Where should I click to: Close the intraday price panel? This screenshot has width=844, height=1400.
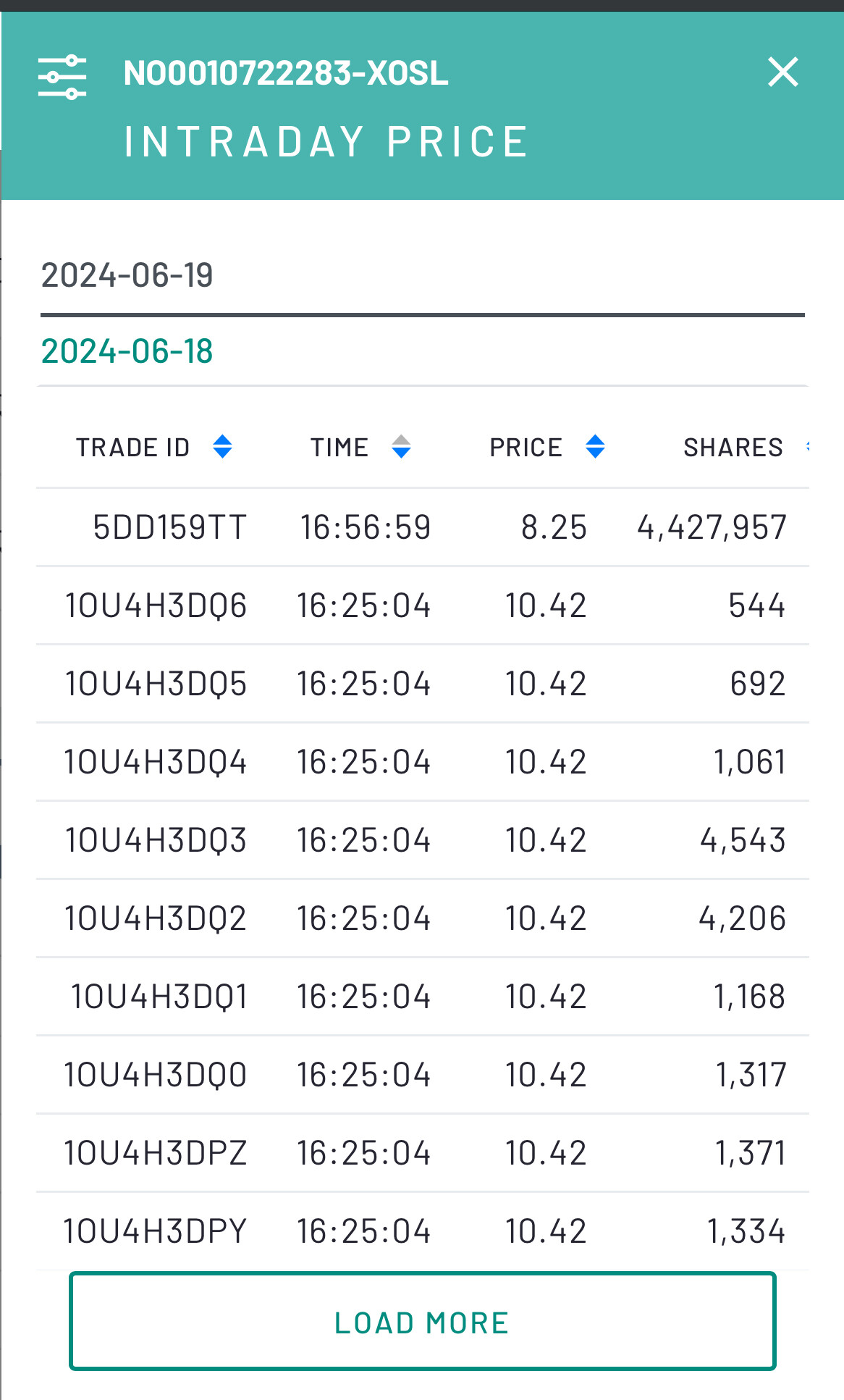pyautogui.click(x=782, y=72)
